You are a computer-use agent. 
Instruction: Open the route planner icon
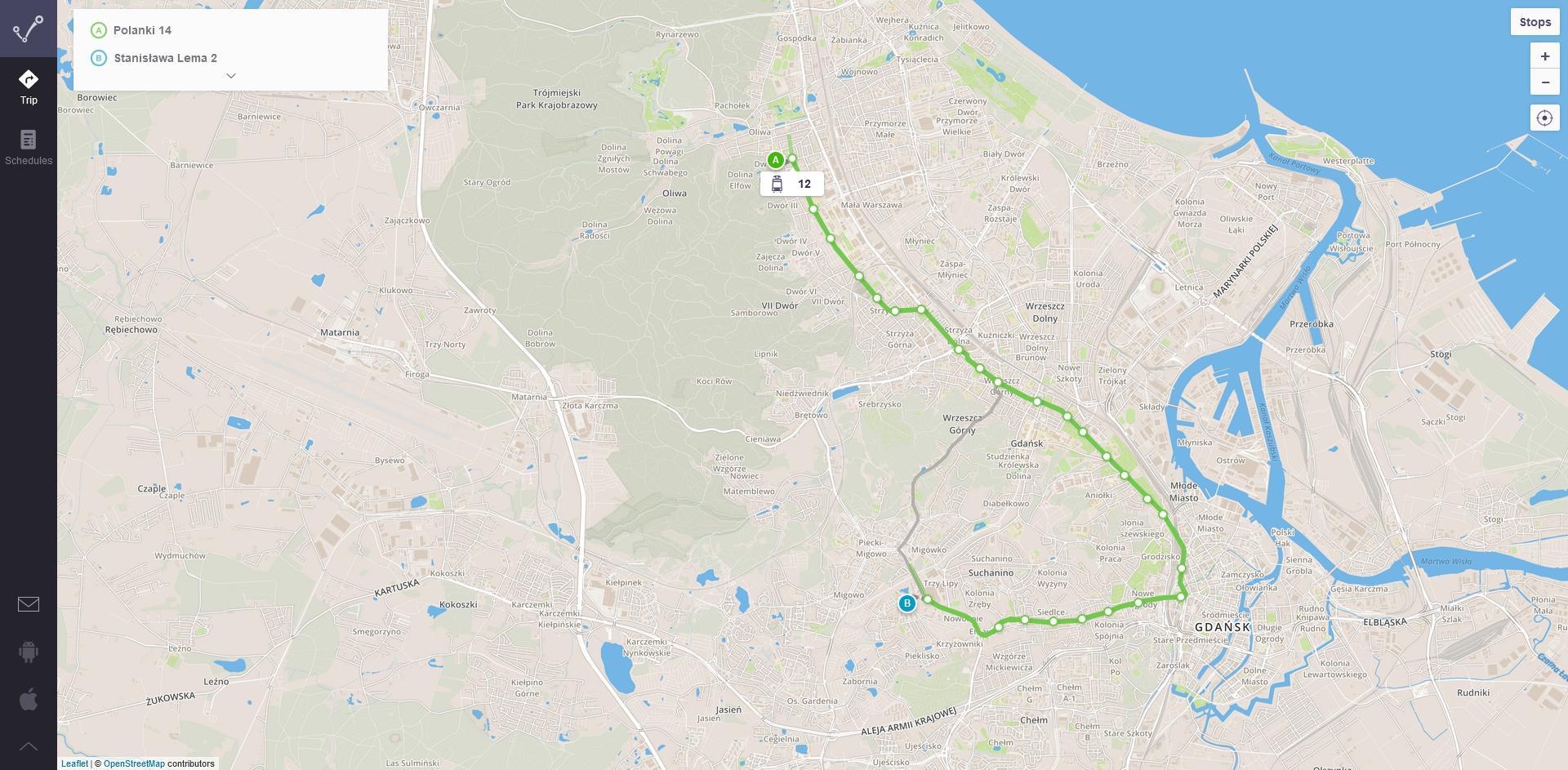coord(28,29)
